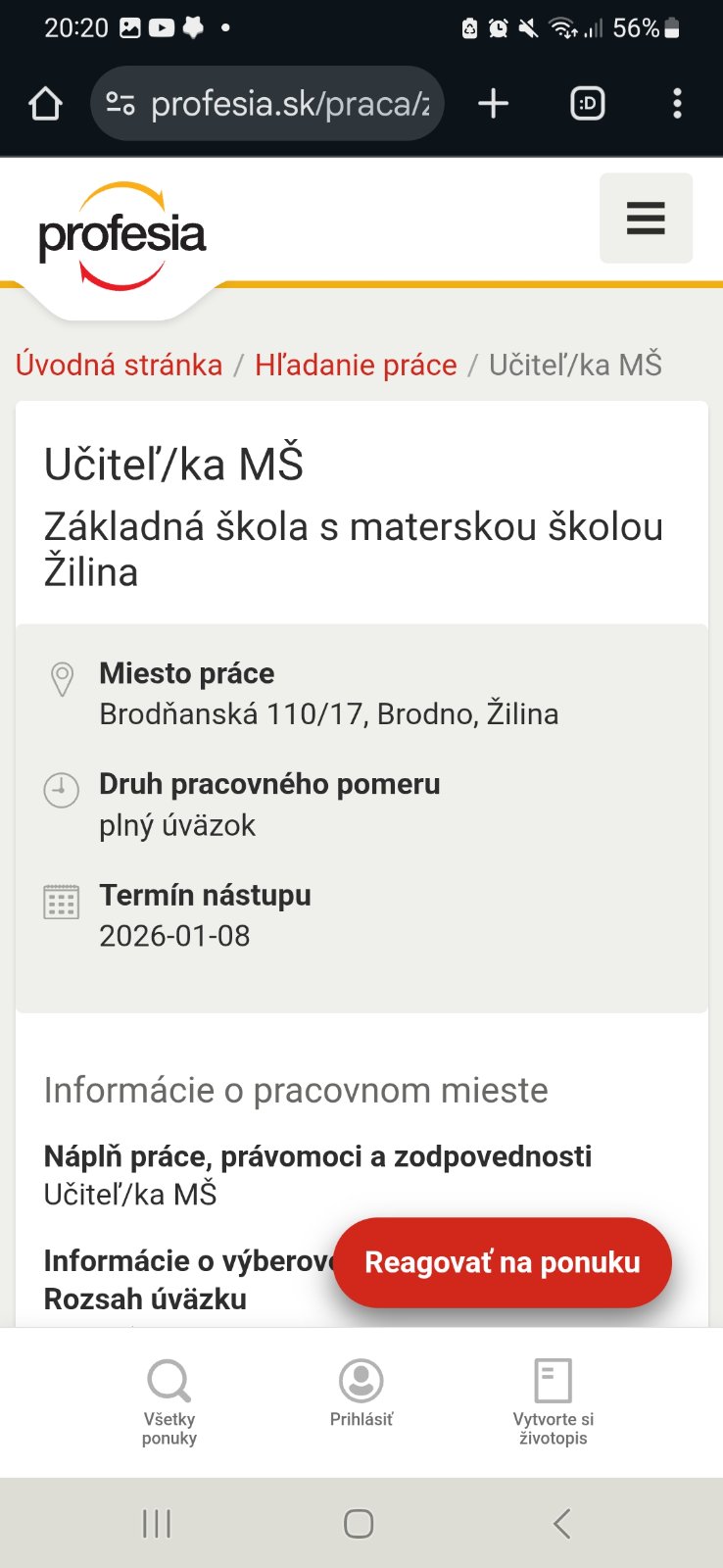Open the hamburger site menu

(646, 218)
